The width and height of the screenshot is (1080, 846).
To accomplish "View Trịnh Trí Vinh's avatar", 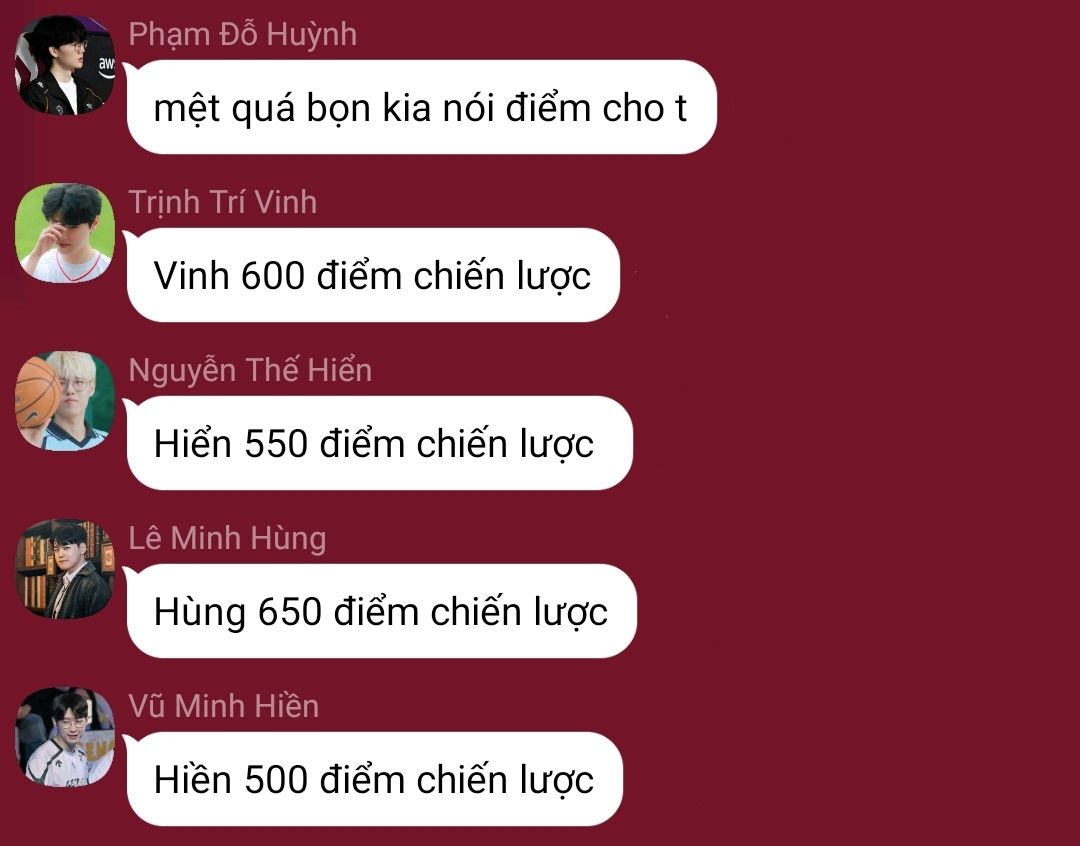I will pos(65,233).
